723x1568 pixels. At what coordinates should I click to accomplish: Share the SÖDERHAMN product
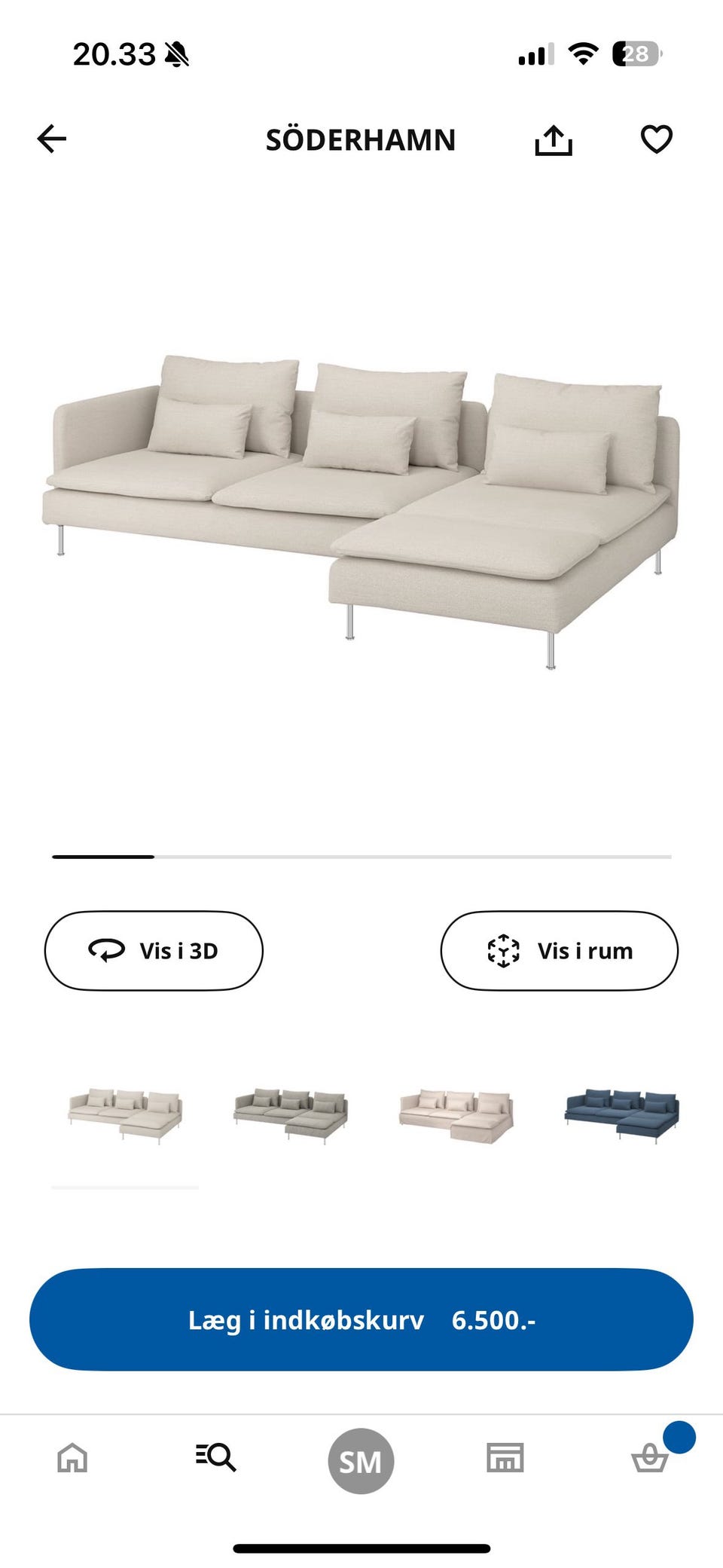(x=554, y=139)
